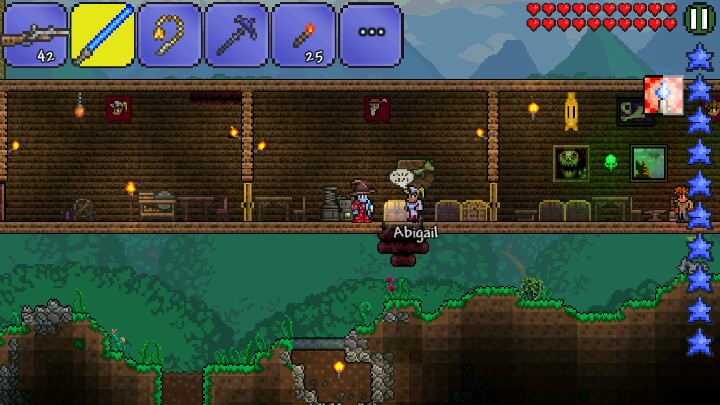Viewport: 720px width, 405px height.
Task: Talk to the NPC Abigail
Action: point(415,204)
